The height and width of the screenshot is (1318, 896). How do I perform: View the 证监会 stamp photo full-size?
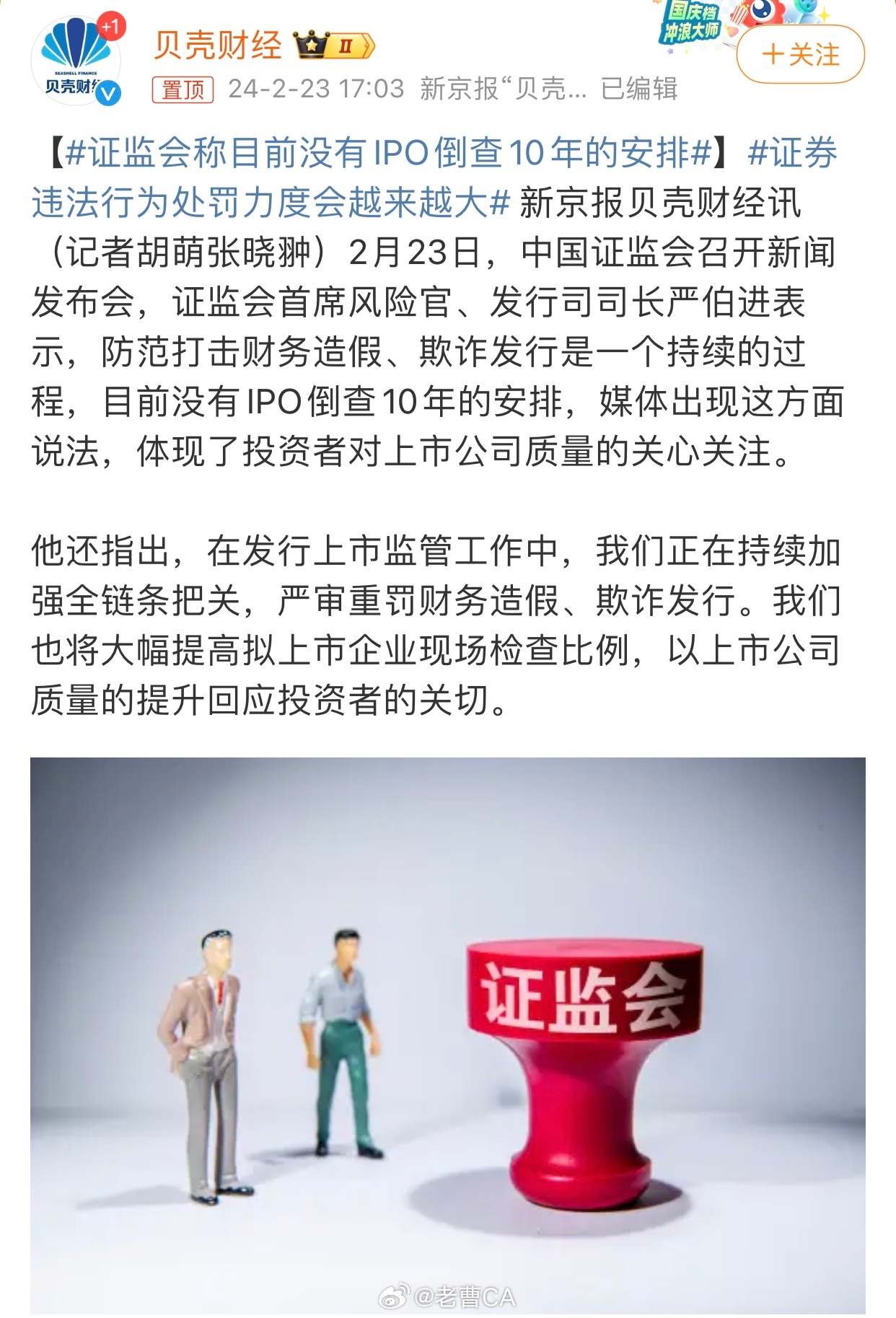click(x=447, y=1035)
